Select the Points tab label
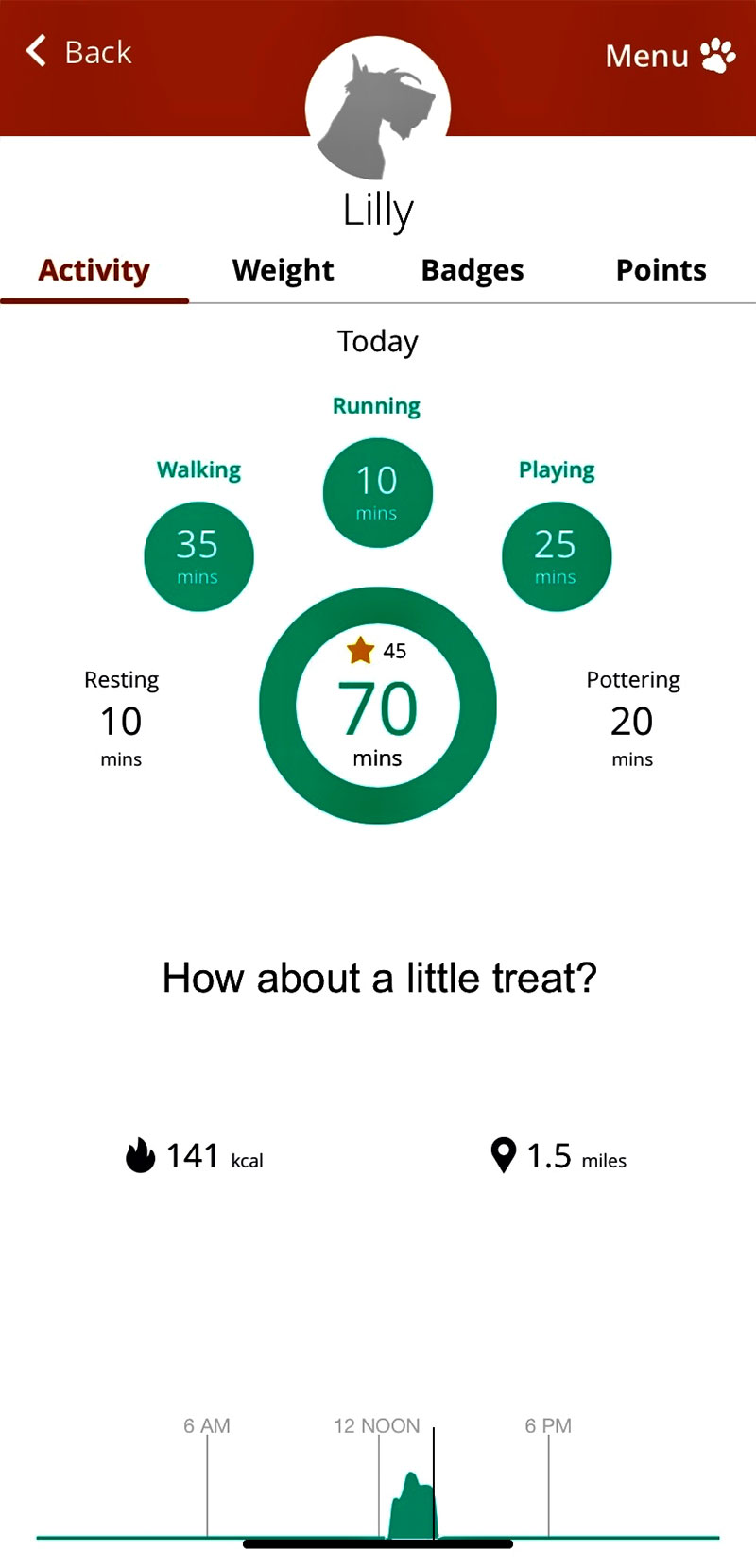Viewport: 756px width, 1568px height. tap(661, 270)
